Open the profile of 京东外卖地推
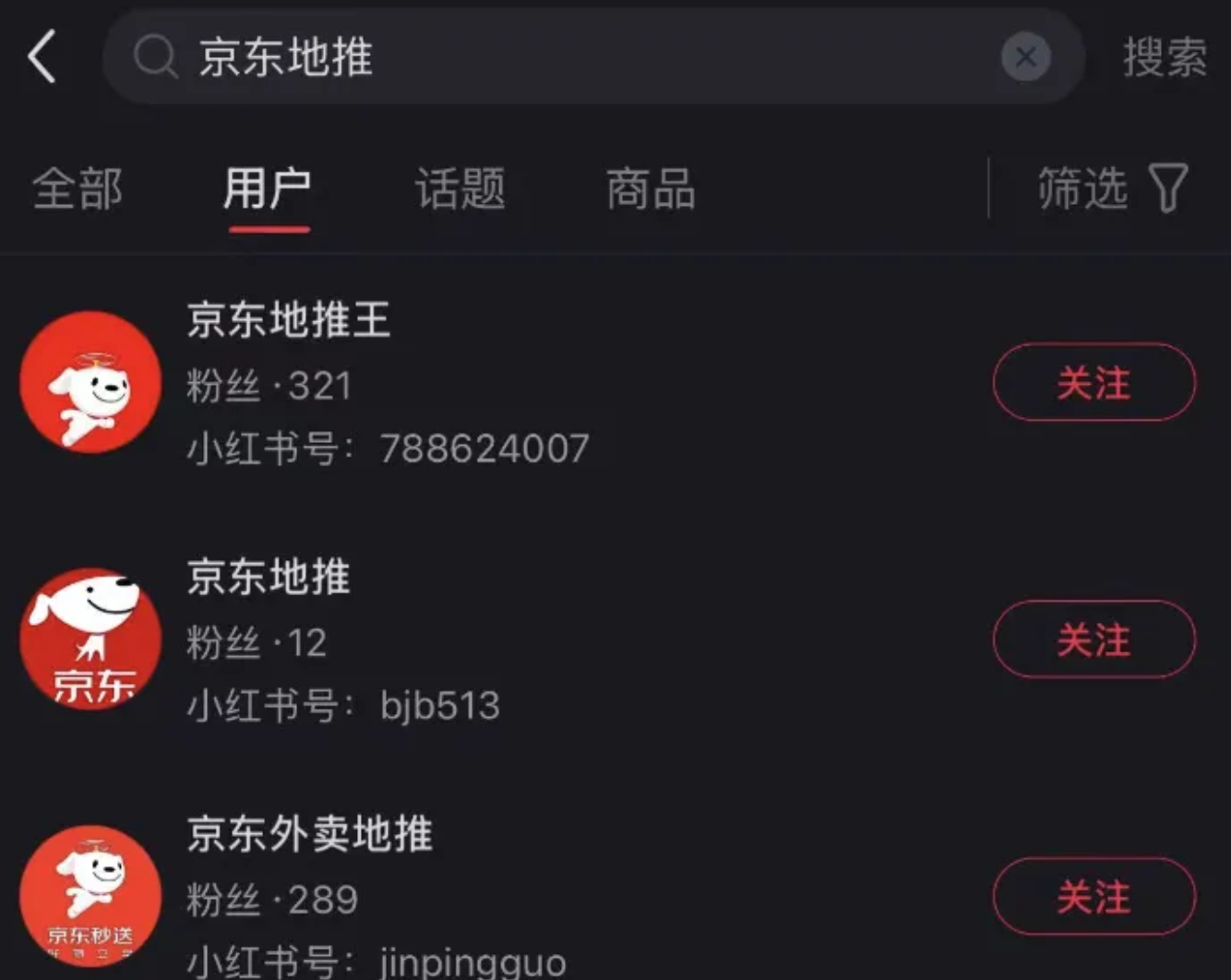 (x=310, y=834)
